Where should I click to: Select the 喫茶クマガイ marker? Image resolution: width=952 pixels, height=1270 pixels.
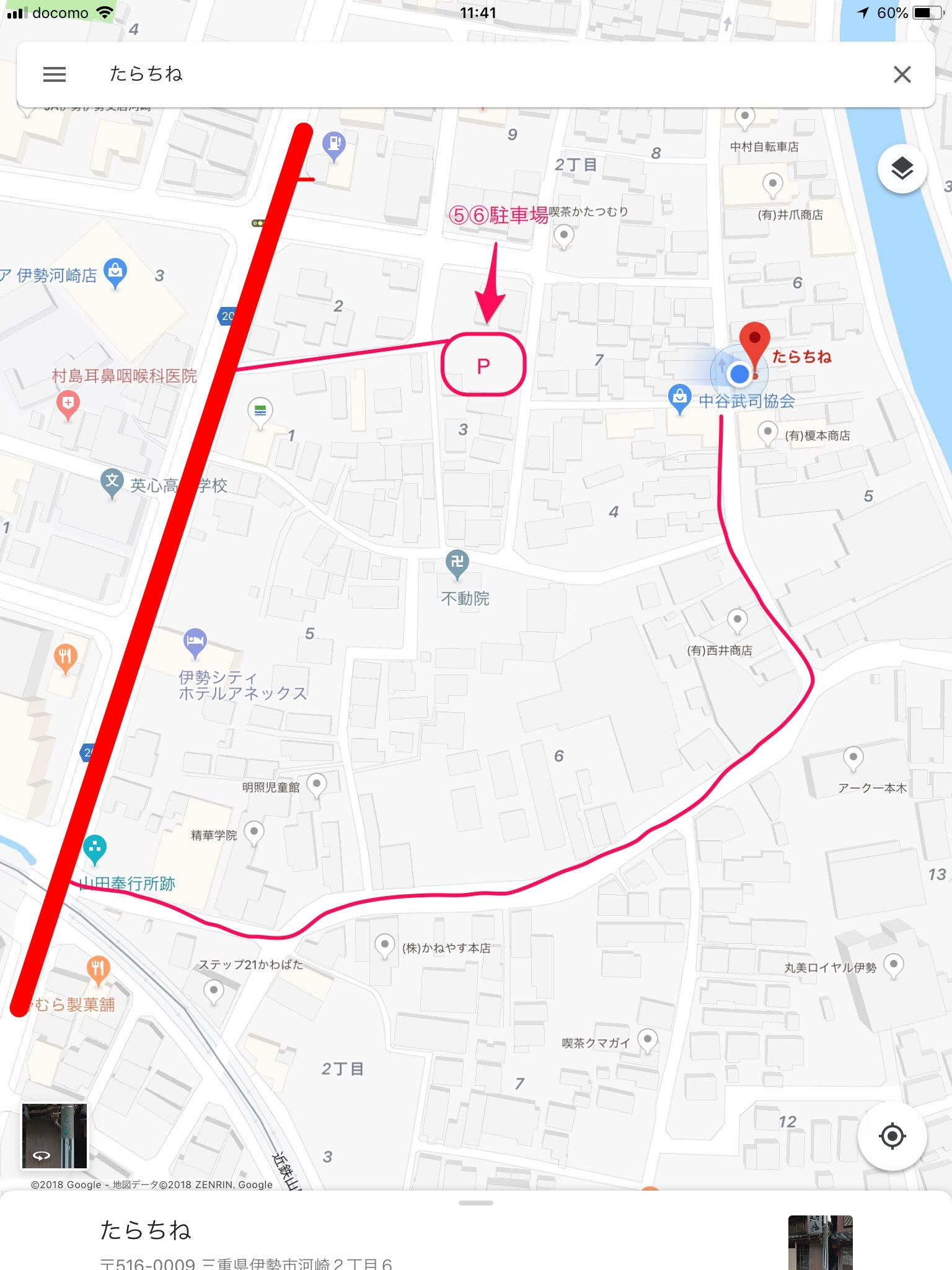pyautogui.click(x=648, y=1039)
